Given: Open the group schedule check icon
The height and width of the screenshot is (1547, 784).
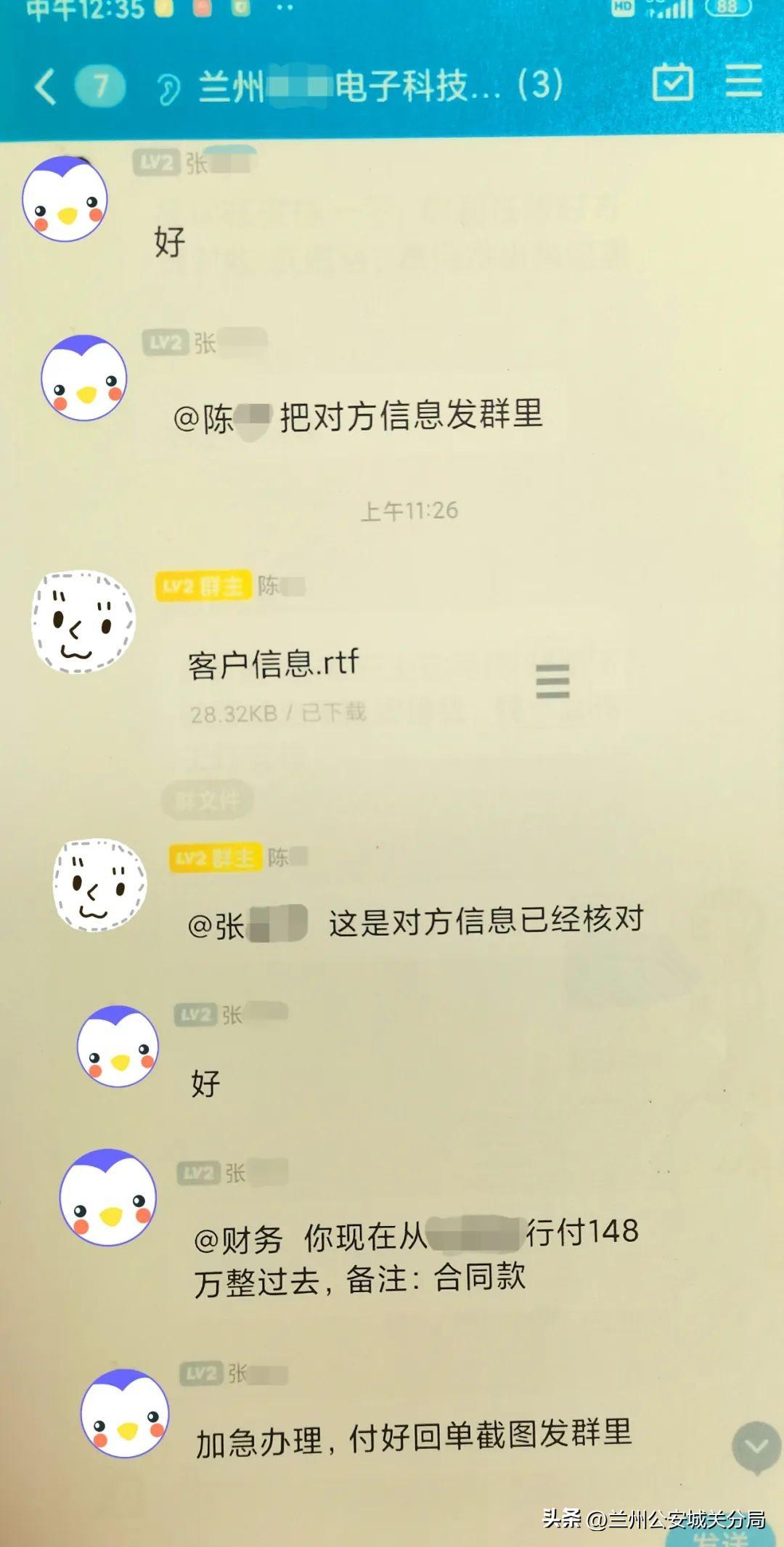Looking at the screenshot, I should pos(672,82).
